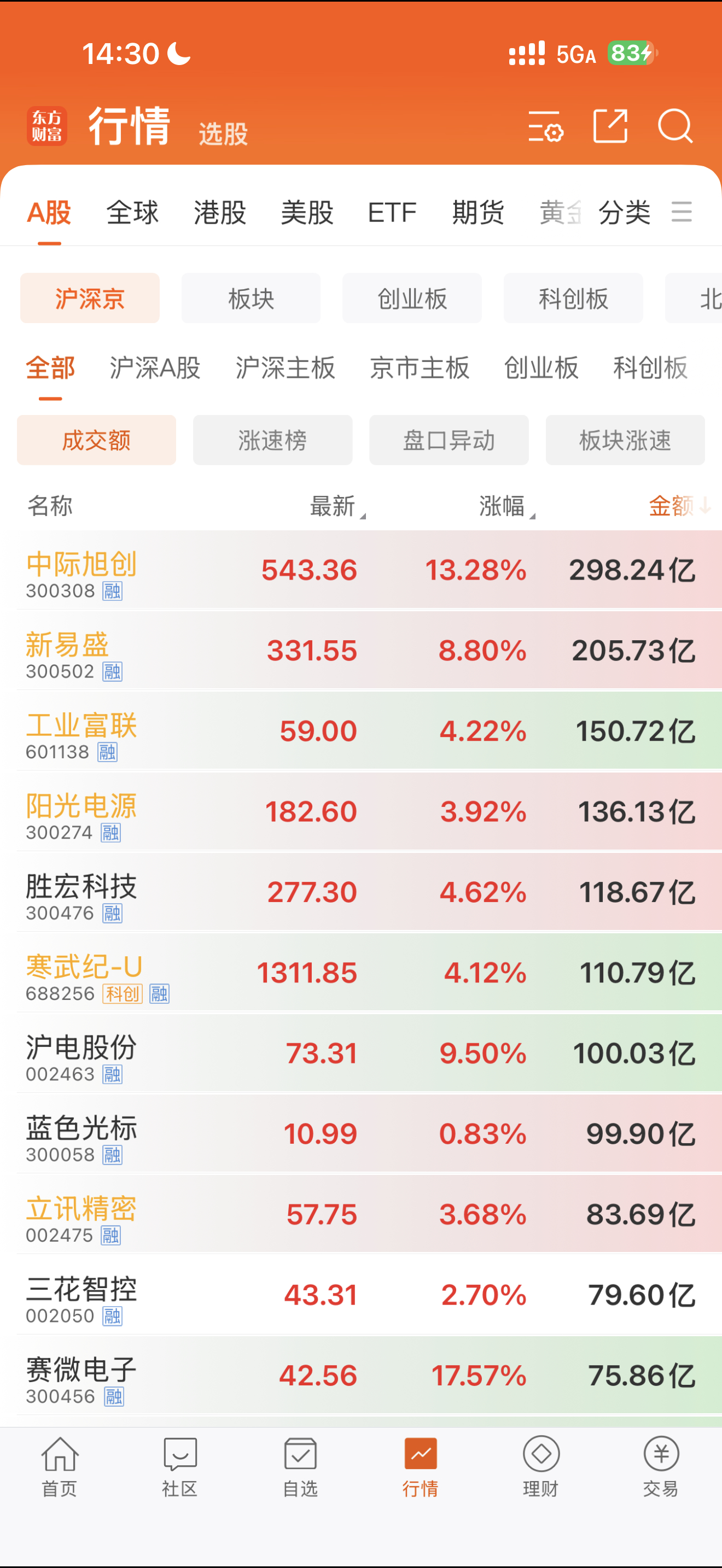Select the 涨速榜 filter chip

point(272,440)
